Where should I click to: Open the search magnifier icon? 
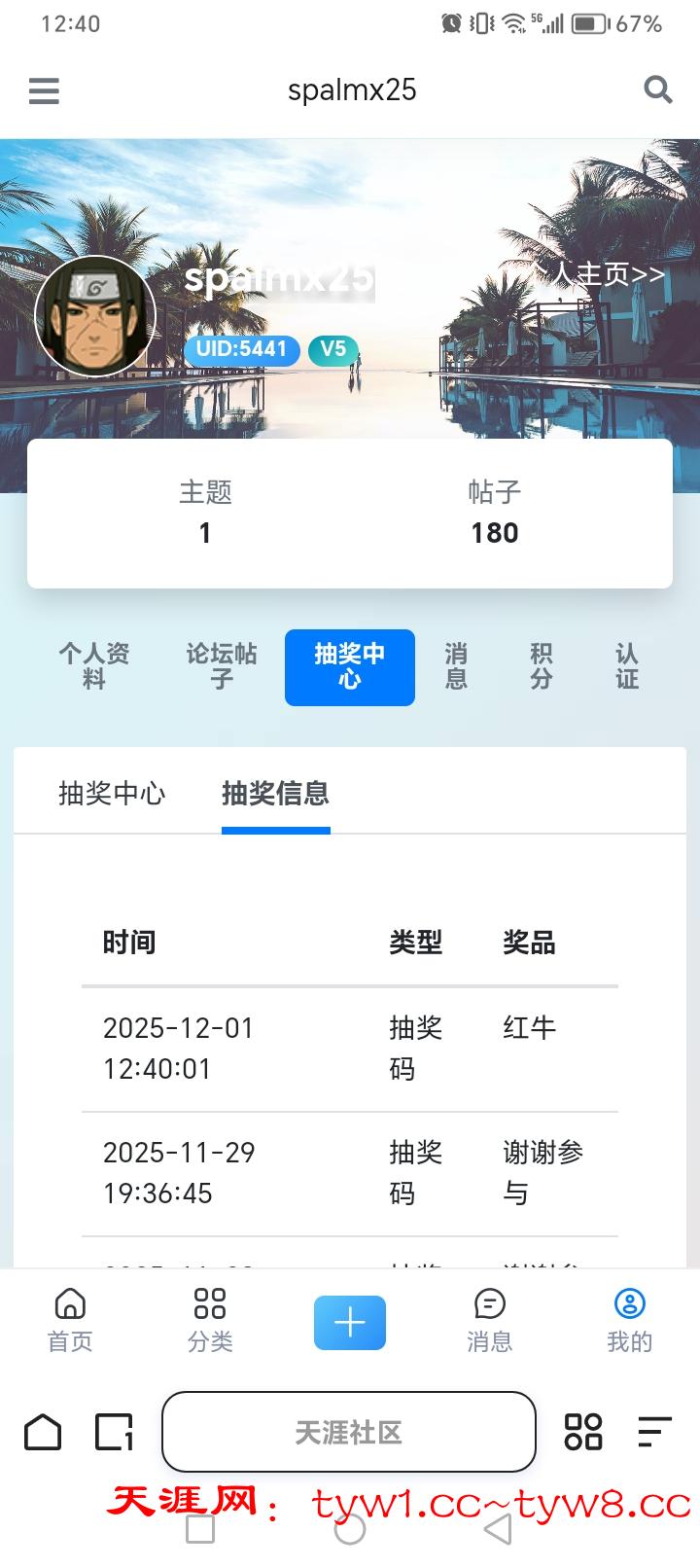click(658, 89)
